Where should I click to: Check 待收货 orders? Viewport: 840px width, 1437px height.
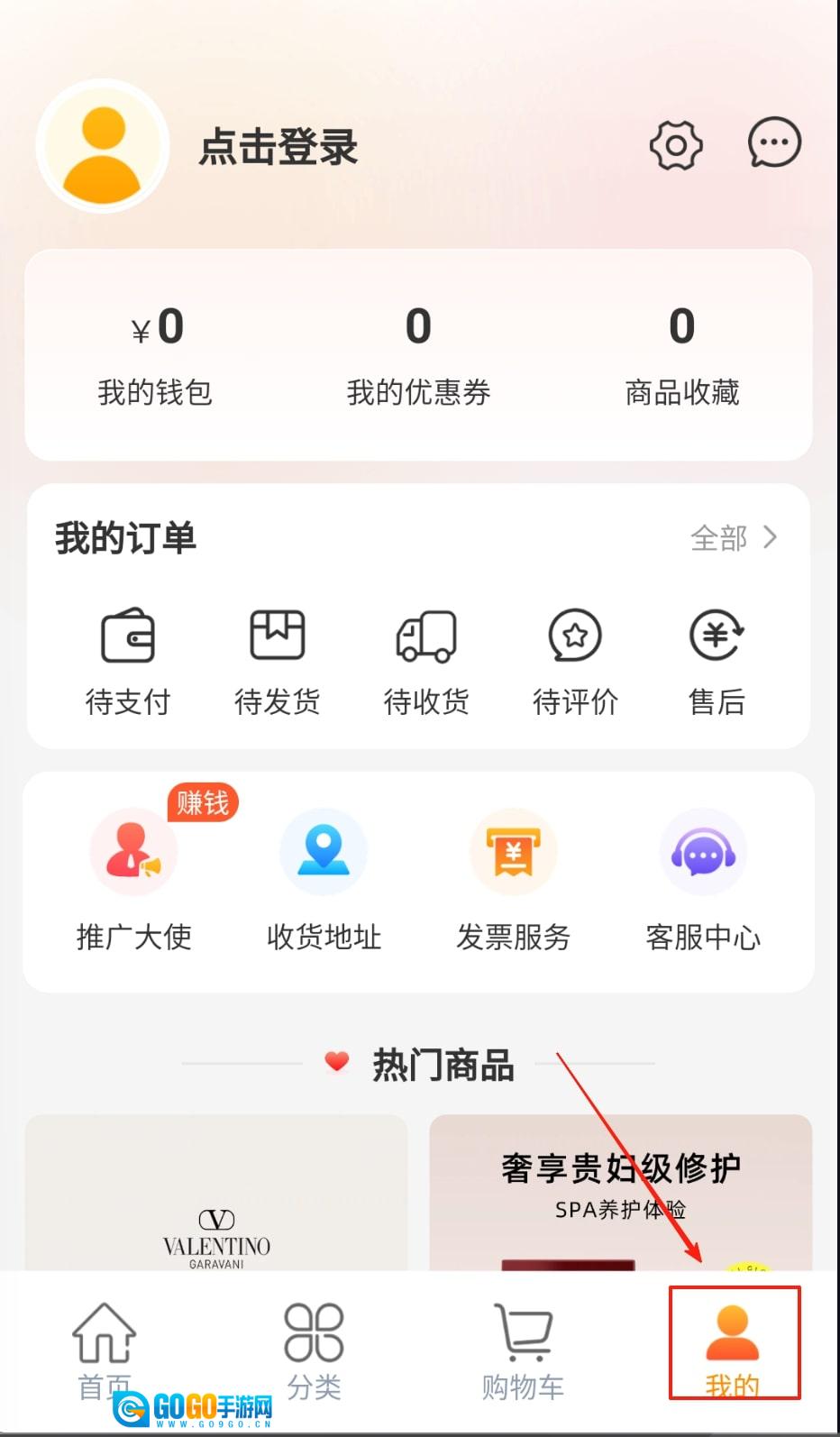(x=426, y=661)
